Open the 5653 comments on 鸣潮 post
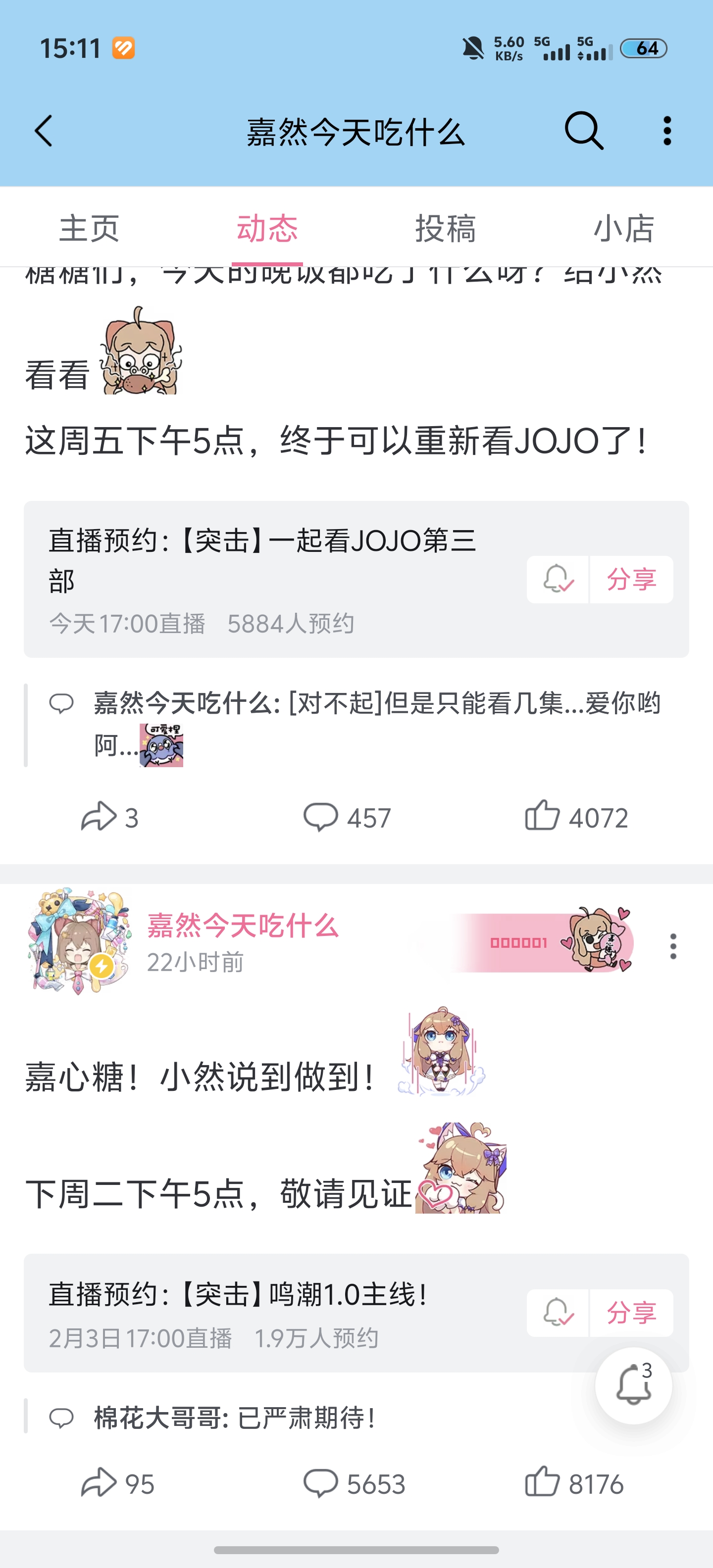Viewport: 713px width, 1568px height. click(x=354, y=1483)
